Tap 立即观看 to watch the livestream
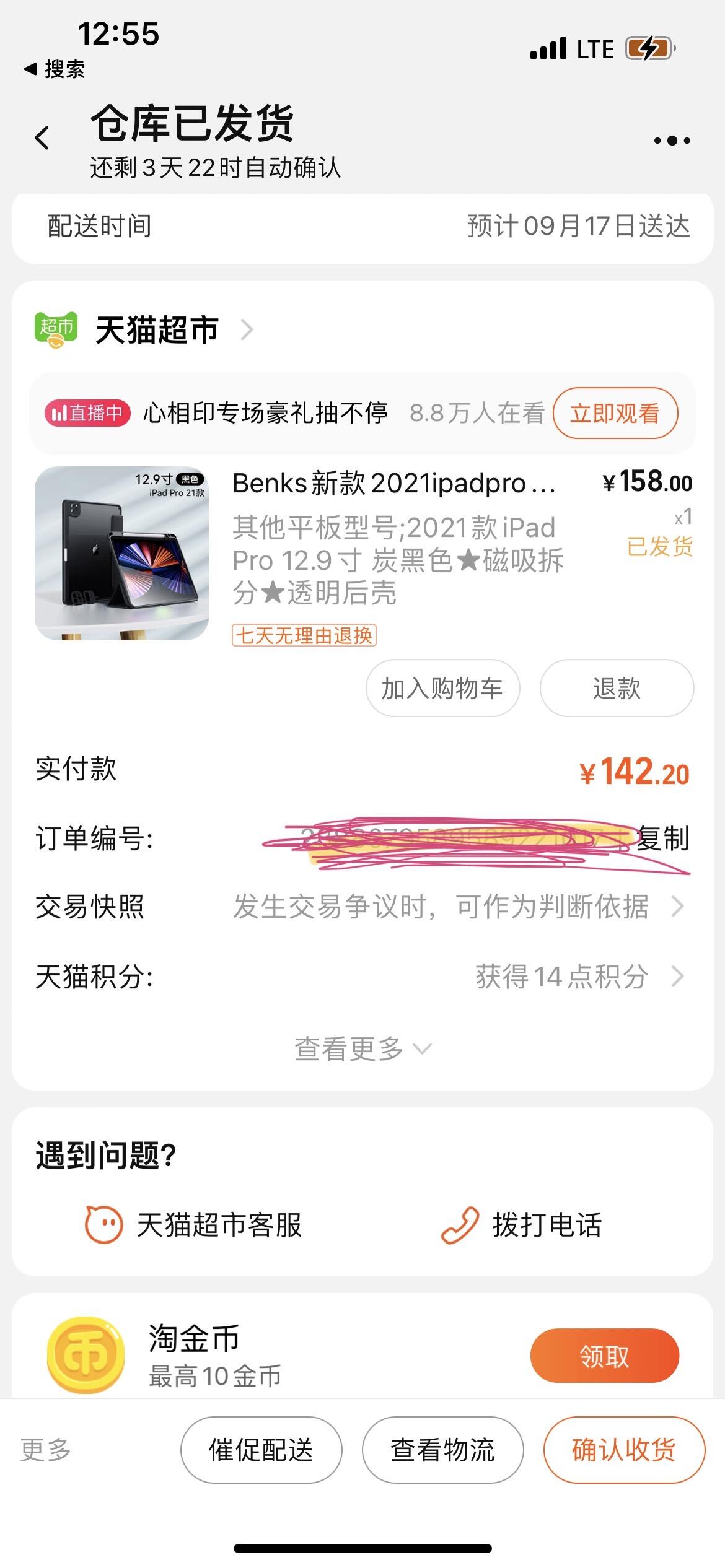725x1568 pixels. click(x=615, y=412)
